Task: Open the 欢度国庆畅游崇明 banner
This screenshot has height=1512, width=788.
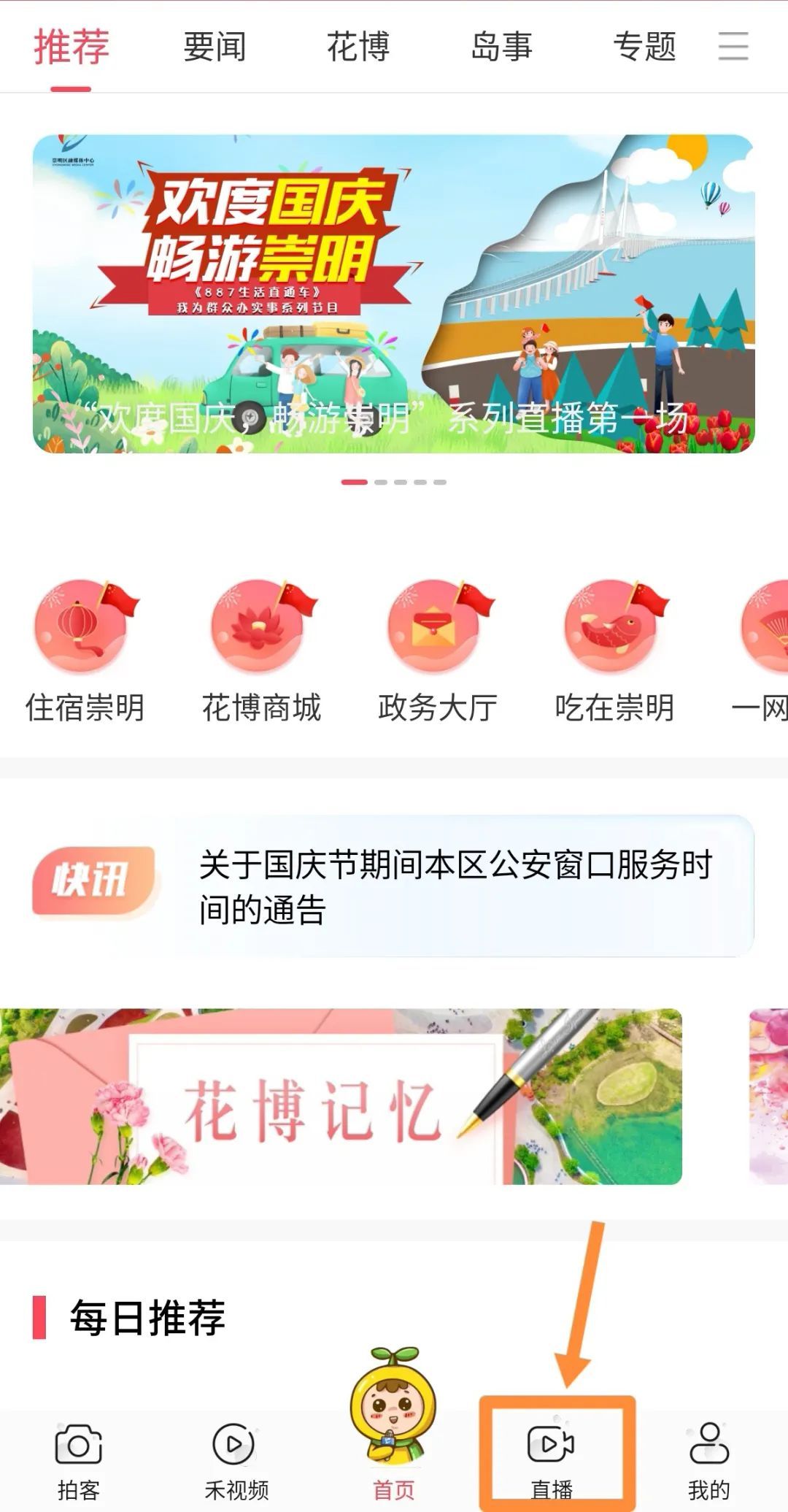Action: tap(393, 293)
